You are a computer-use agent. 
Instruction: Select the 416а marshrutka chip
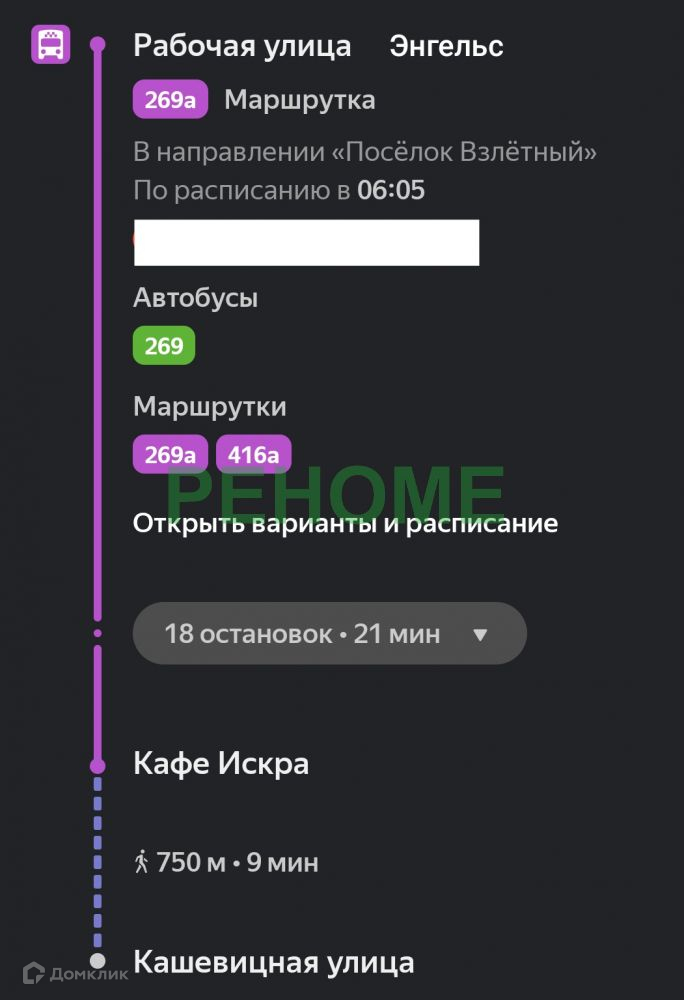254,454
